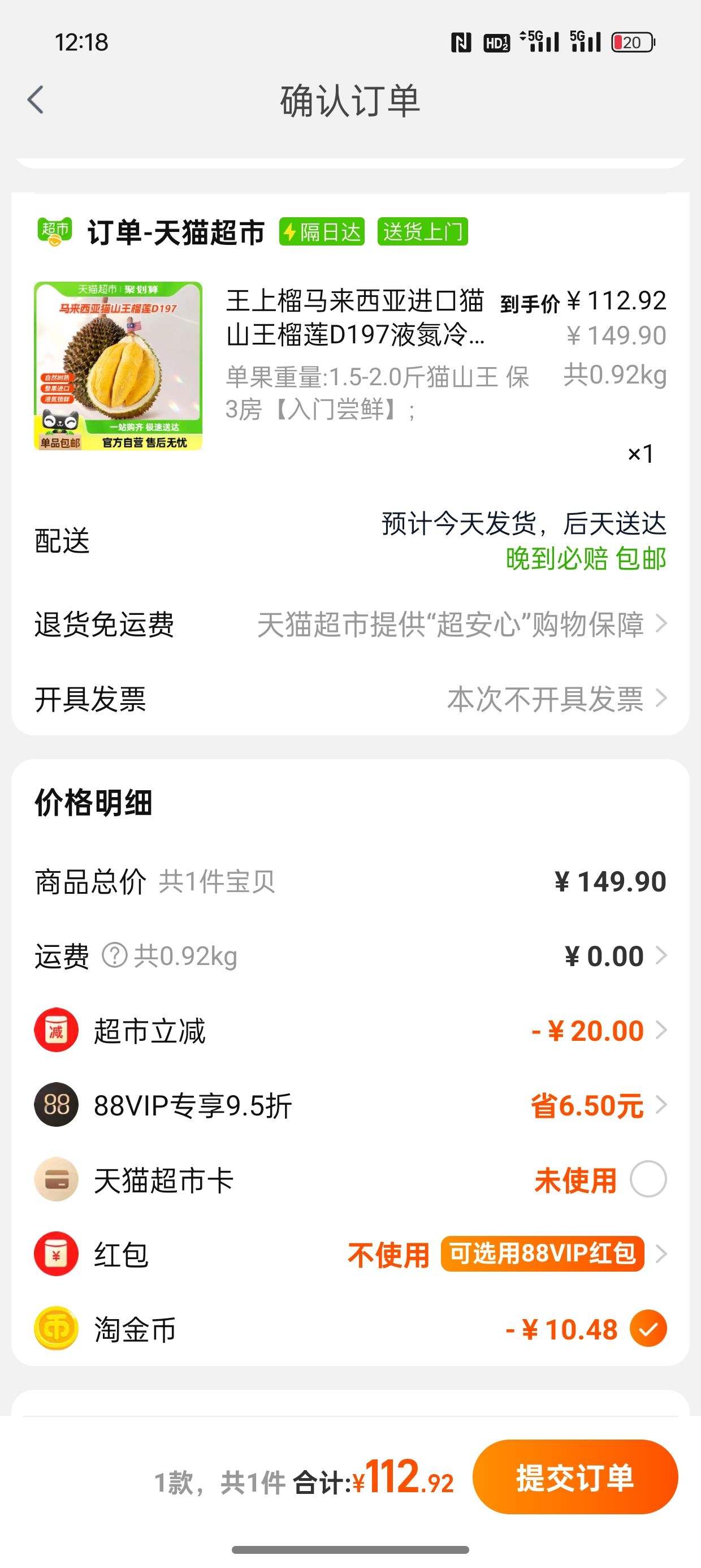Click the freight question mark help icon
This screenshot has width=701, height=1568.
(x=113, y=955)
